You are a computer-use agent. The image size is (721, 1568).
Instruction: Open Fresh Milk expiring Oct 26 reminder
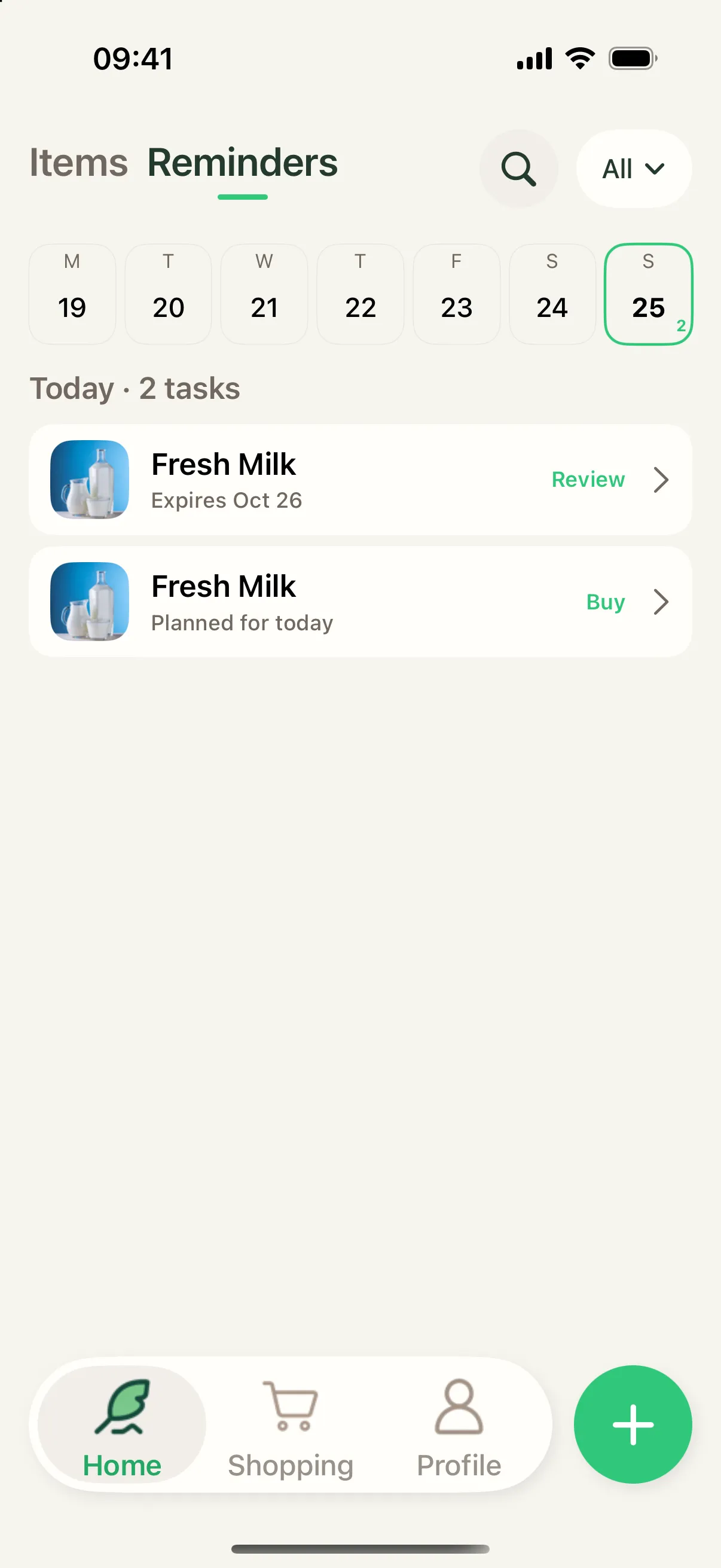(360, 480)
